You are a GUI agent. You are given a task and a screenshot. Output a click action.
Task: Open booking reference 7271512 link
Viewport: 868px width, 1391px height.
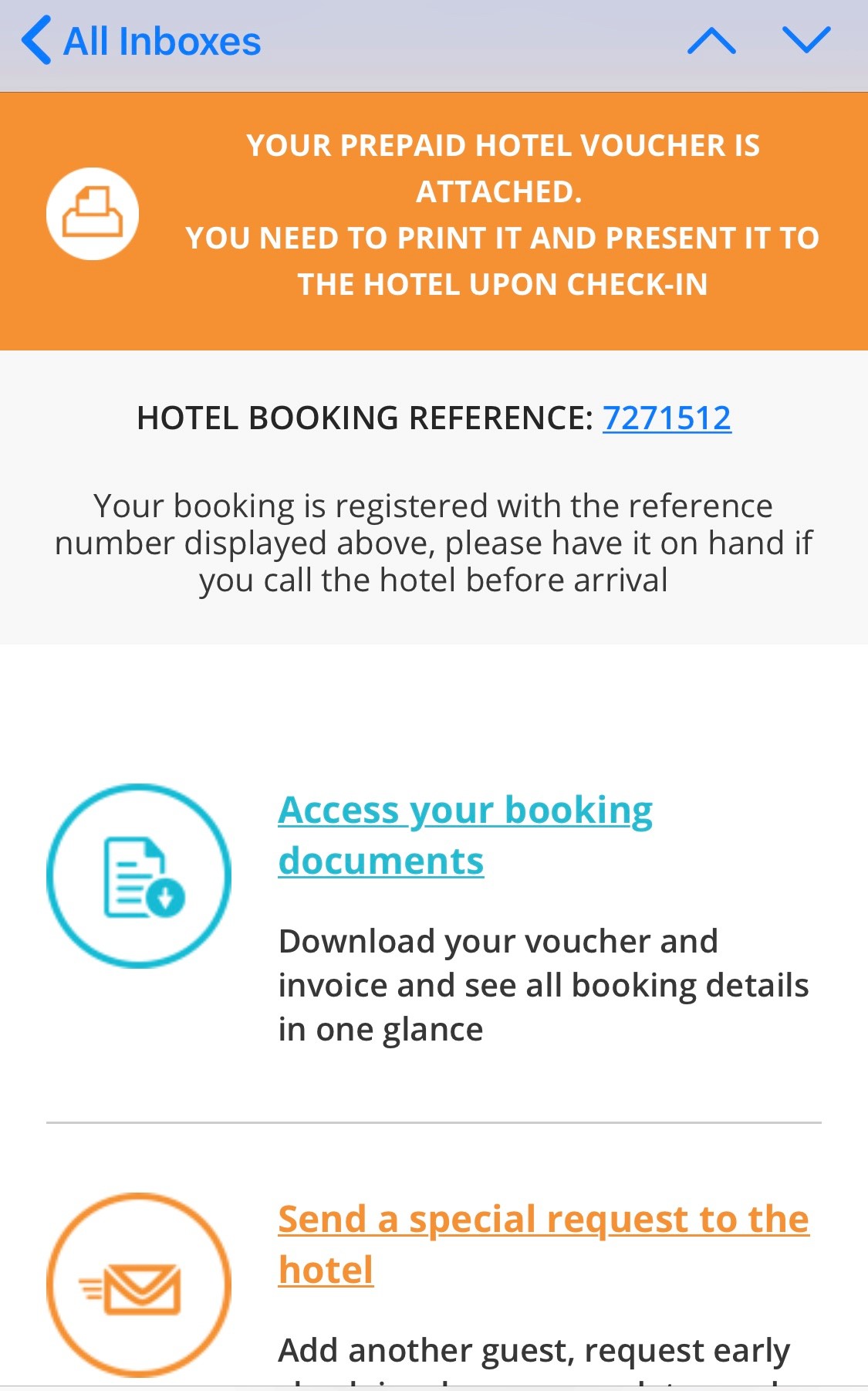tap(667, 418)
